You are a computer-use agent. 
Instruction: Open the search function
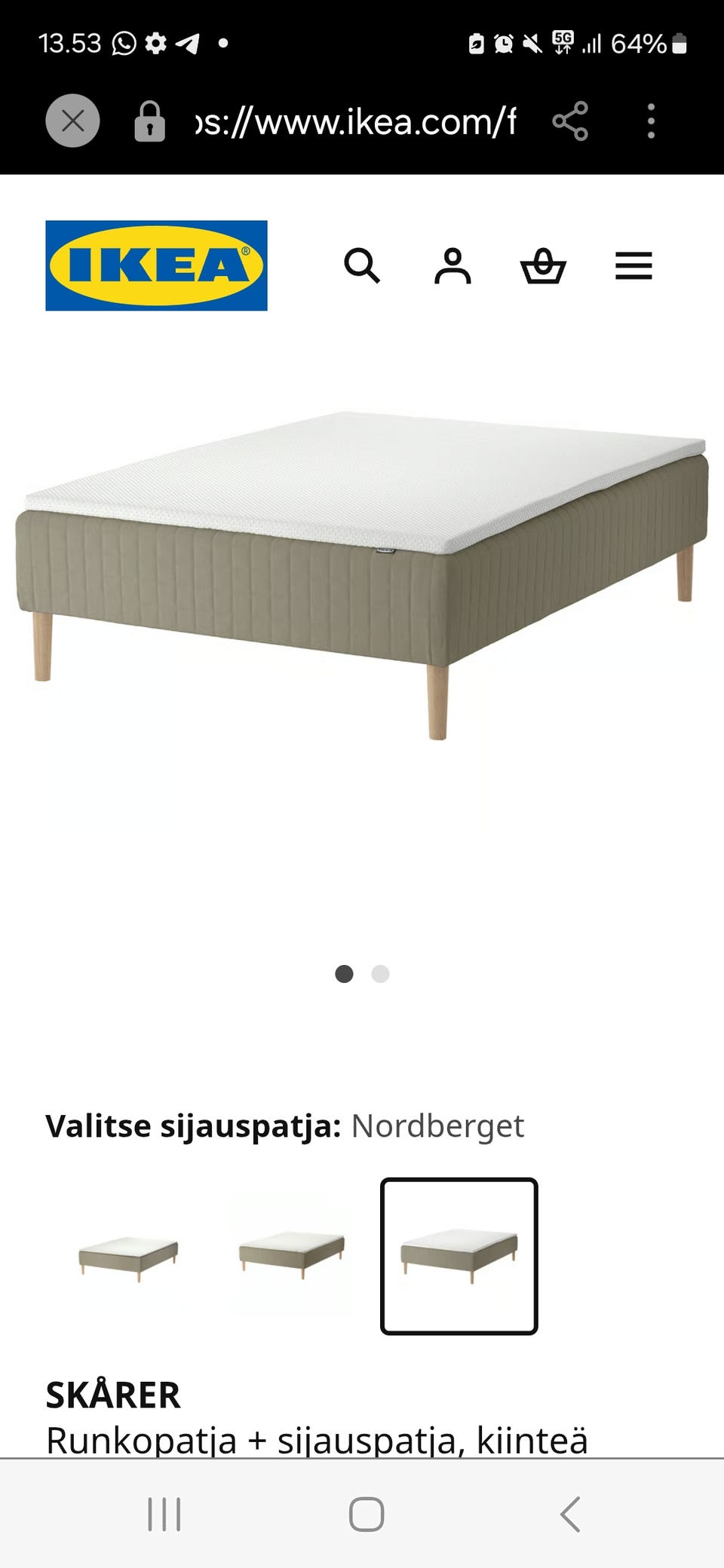364,266
